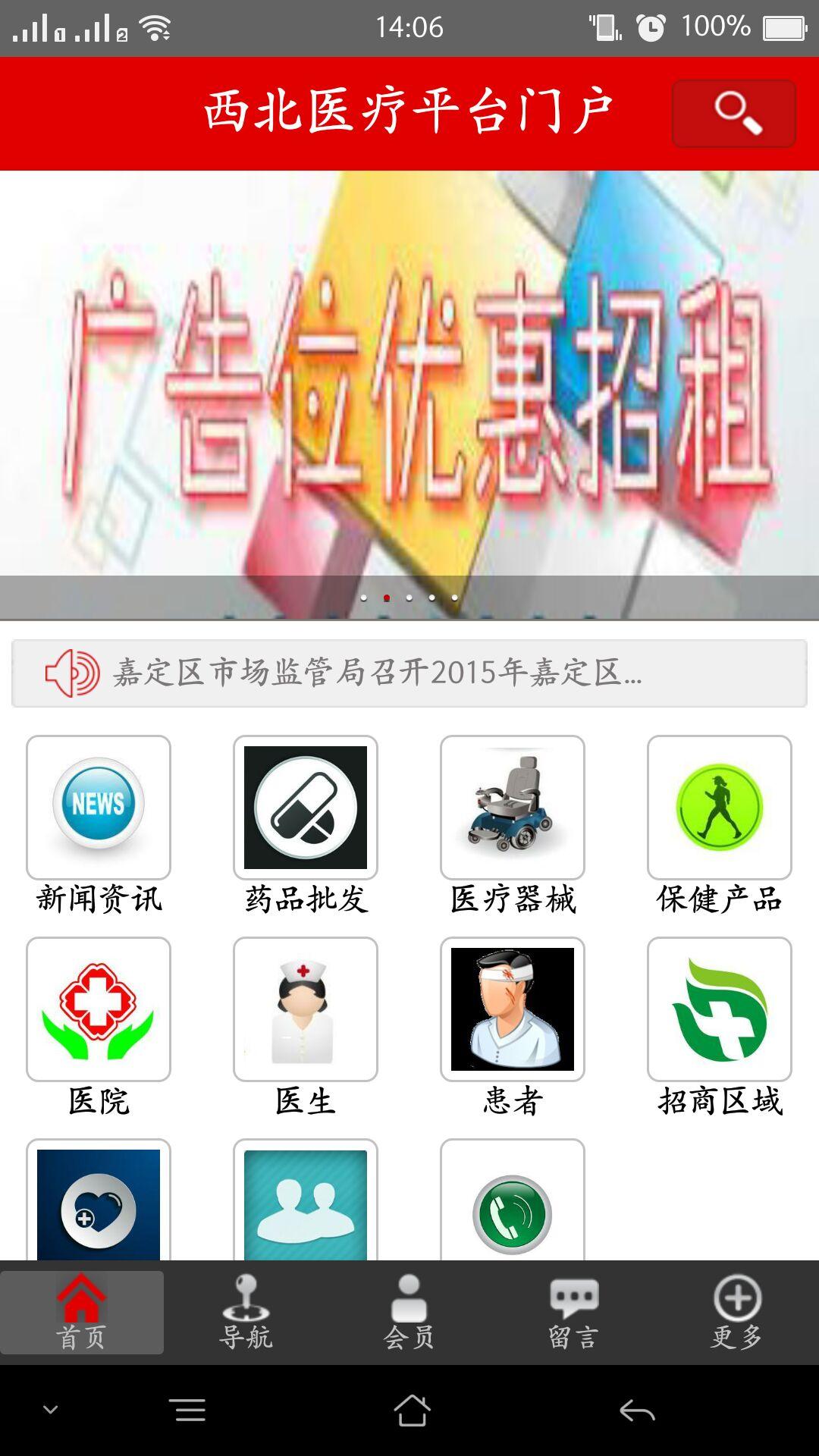Open 医疗器械 category
This screenshot has height=1456, width=819.
[513, 808]
